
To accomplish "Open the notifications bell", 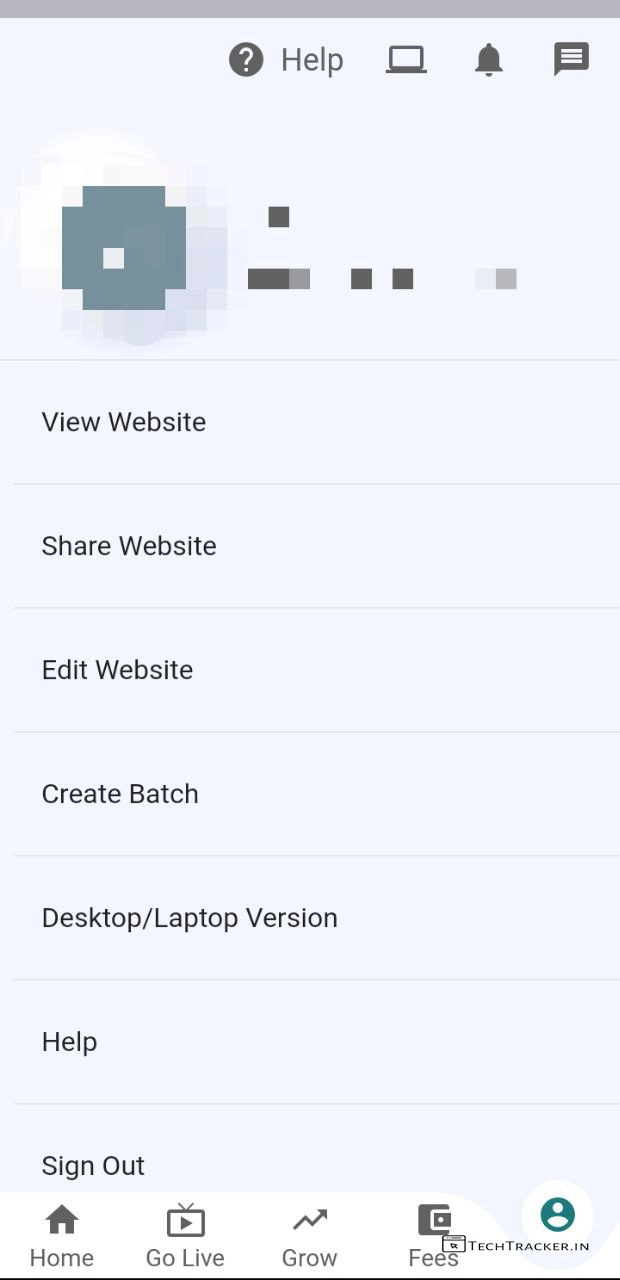I will [x=488, y=61].
